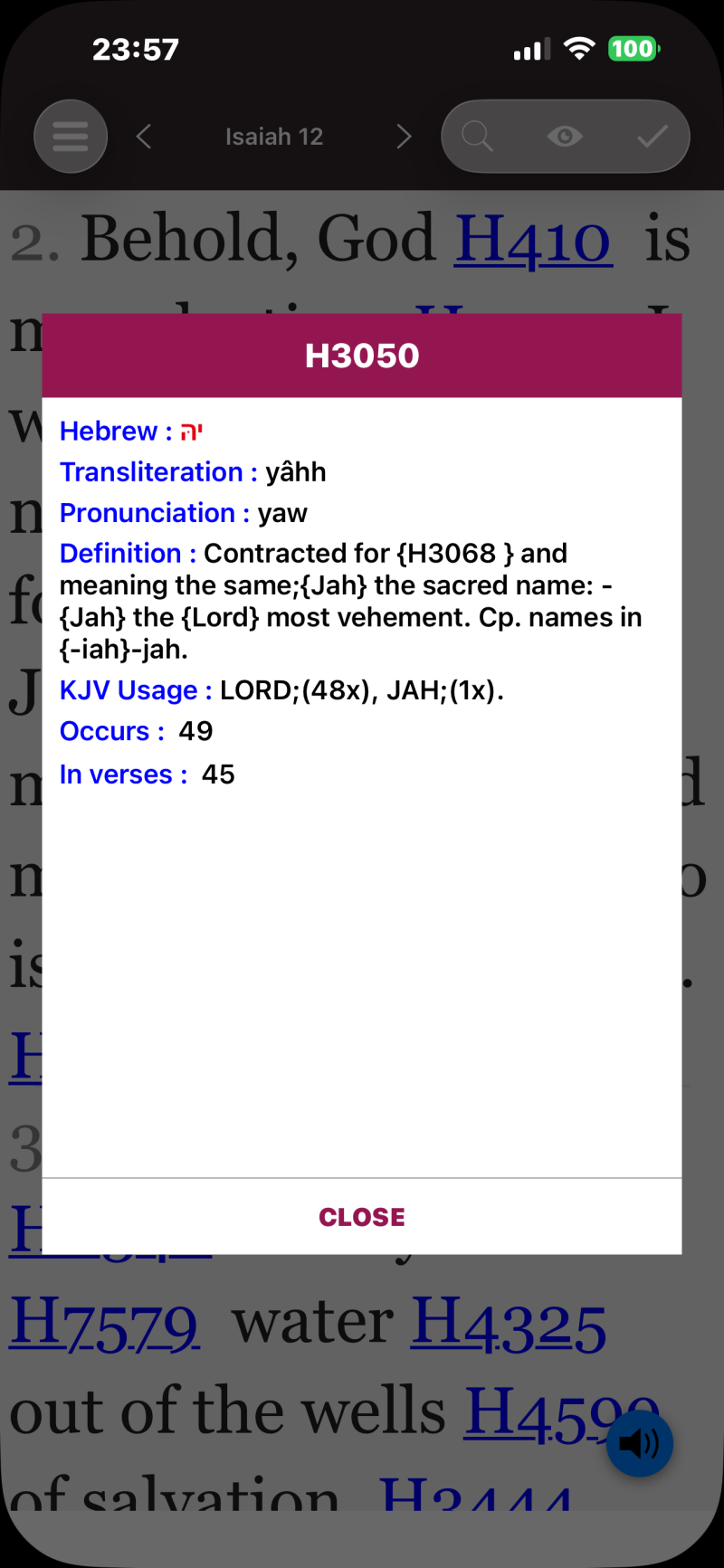
Task: Tap the eye view icon
Action: 565,137
